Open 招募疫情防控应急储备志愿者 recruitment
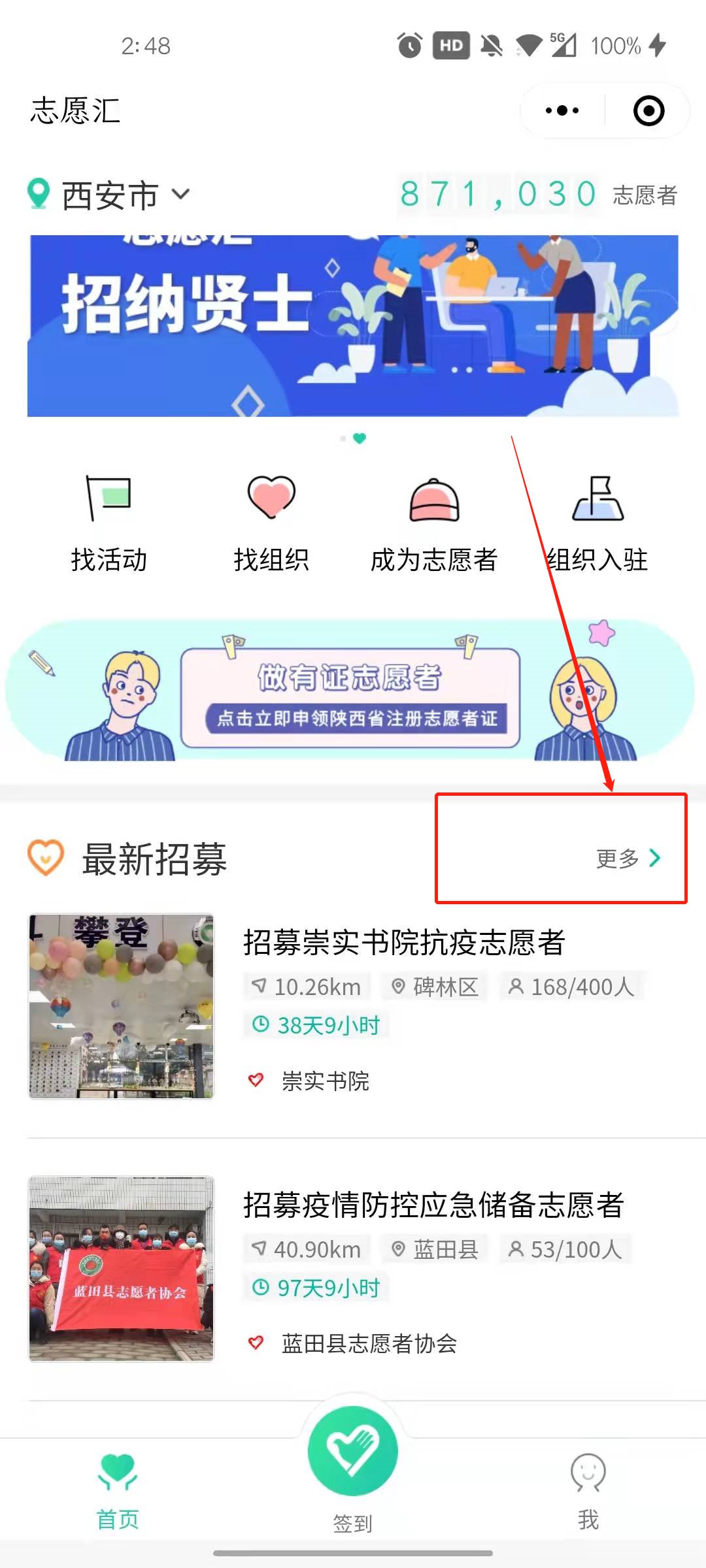 tap(433, 1205)
